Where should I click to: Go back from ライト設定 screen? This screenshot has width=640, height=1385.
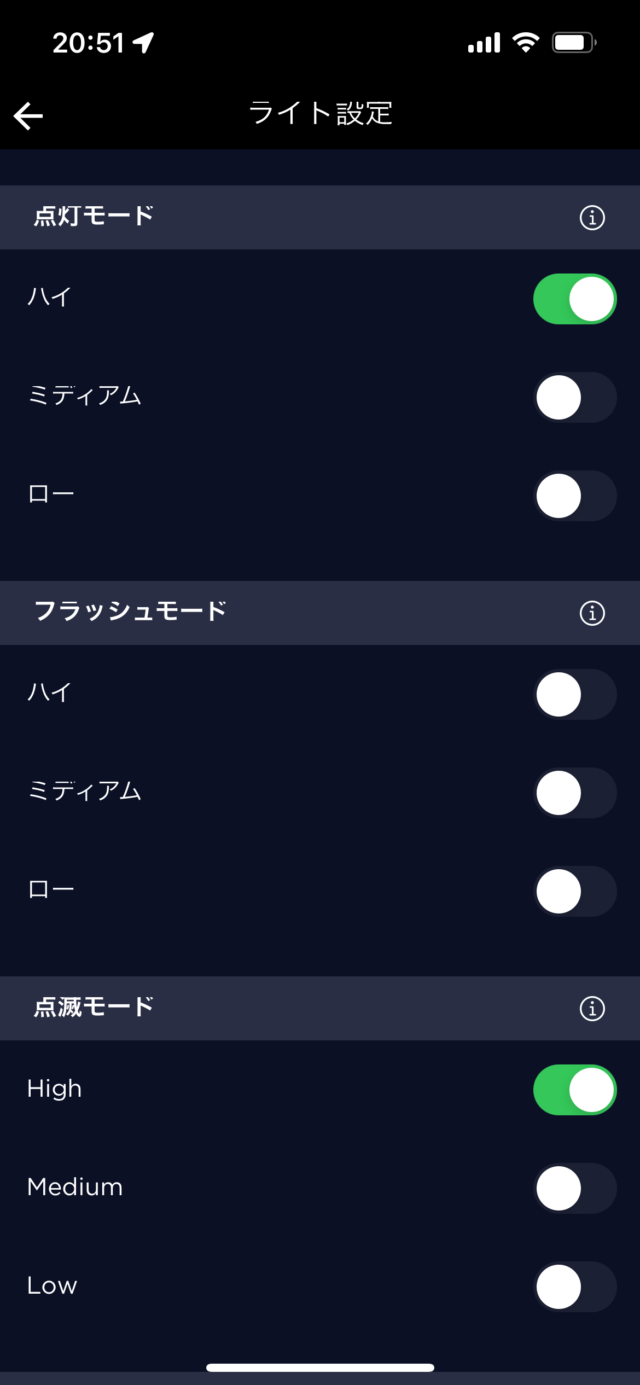point(28,116)
